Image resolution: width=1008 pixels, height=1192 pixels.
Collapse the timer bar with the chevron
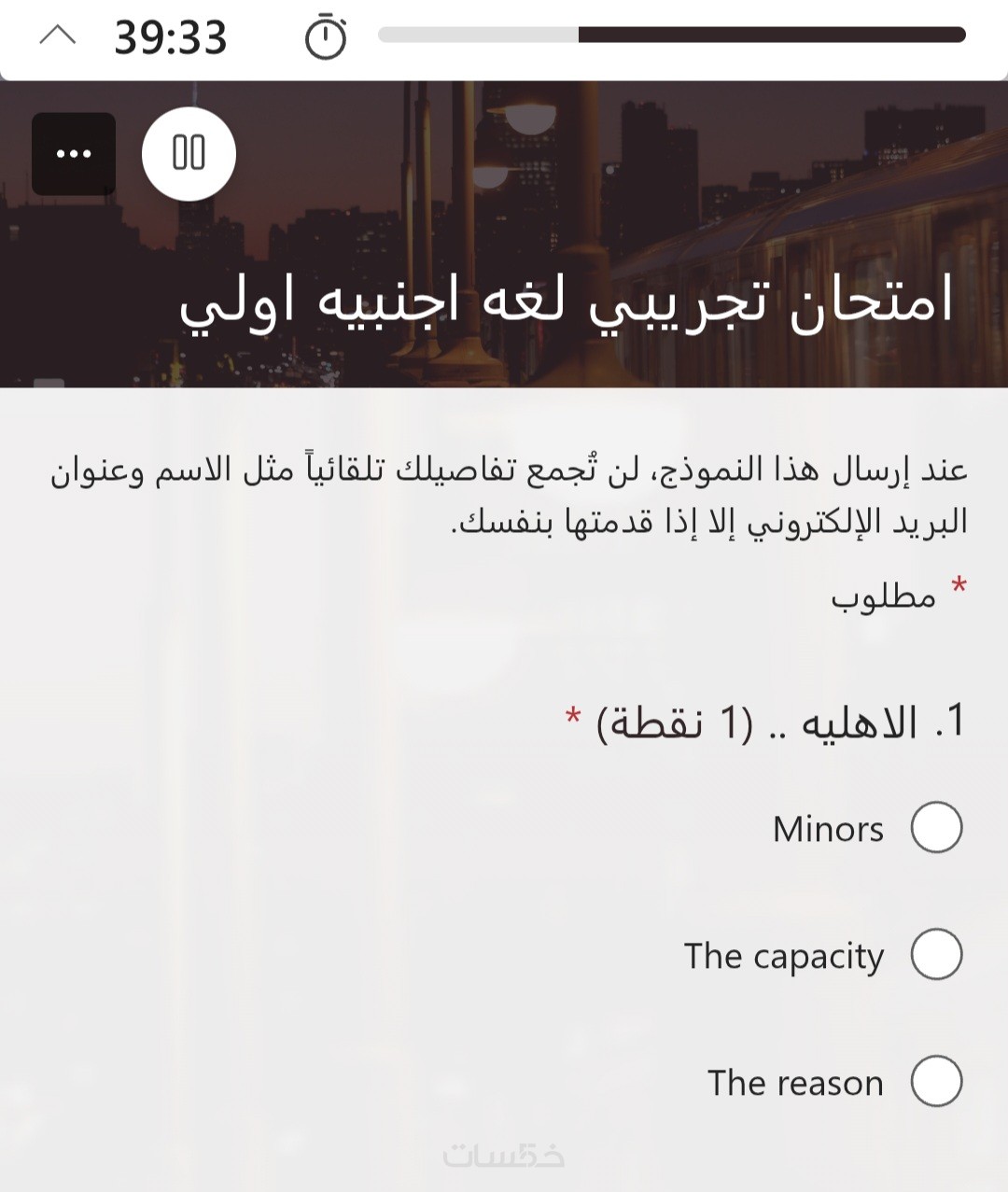(57, 37)
